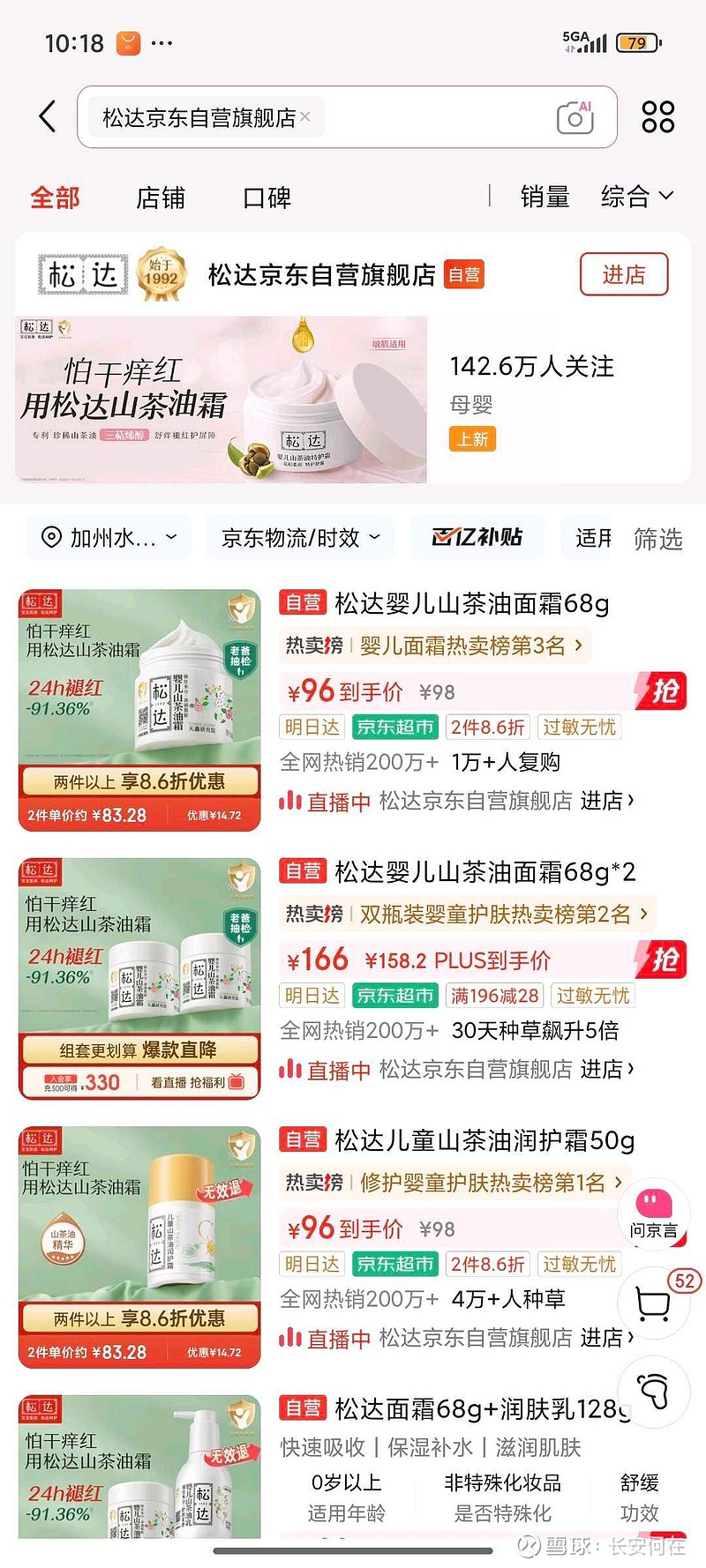The width and height of the screenshot is (706, 1568).
Task: Click the 直播中 live stream icon
Action: click(x=292, y=803)
